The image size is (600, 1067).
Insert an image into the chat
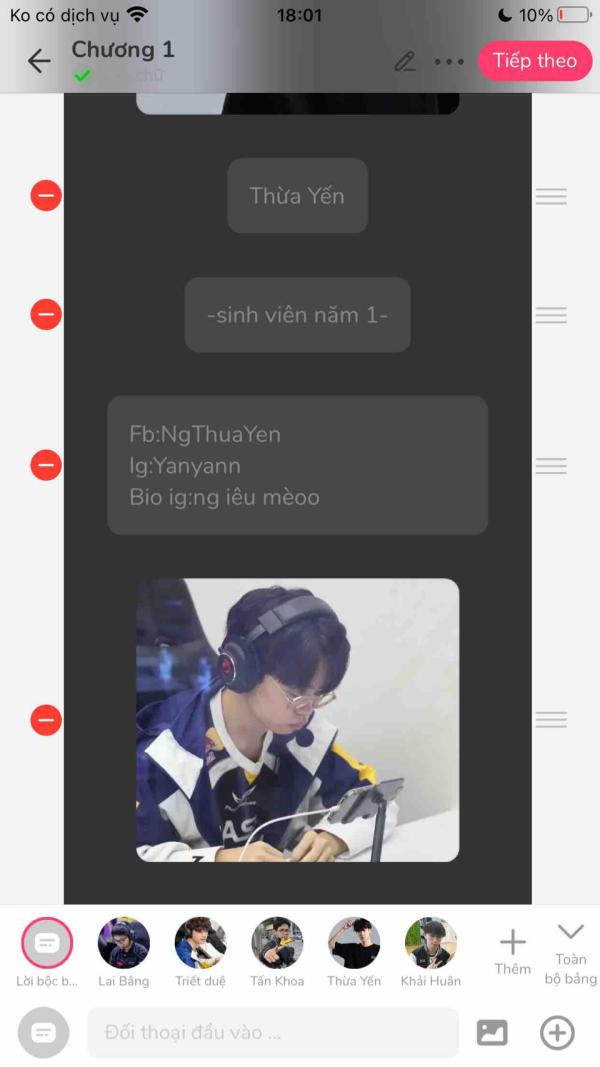492,1032
